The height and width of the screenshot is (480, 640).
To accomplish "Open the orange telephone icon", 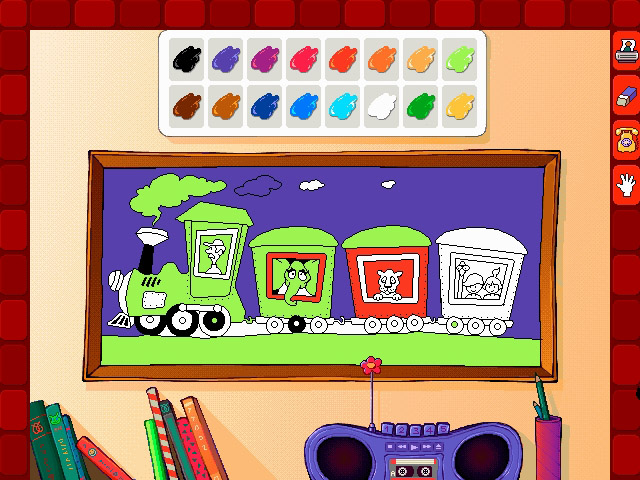I will 626,140.
